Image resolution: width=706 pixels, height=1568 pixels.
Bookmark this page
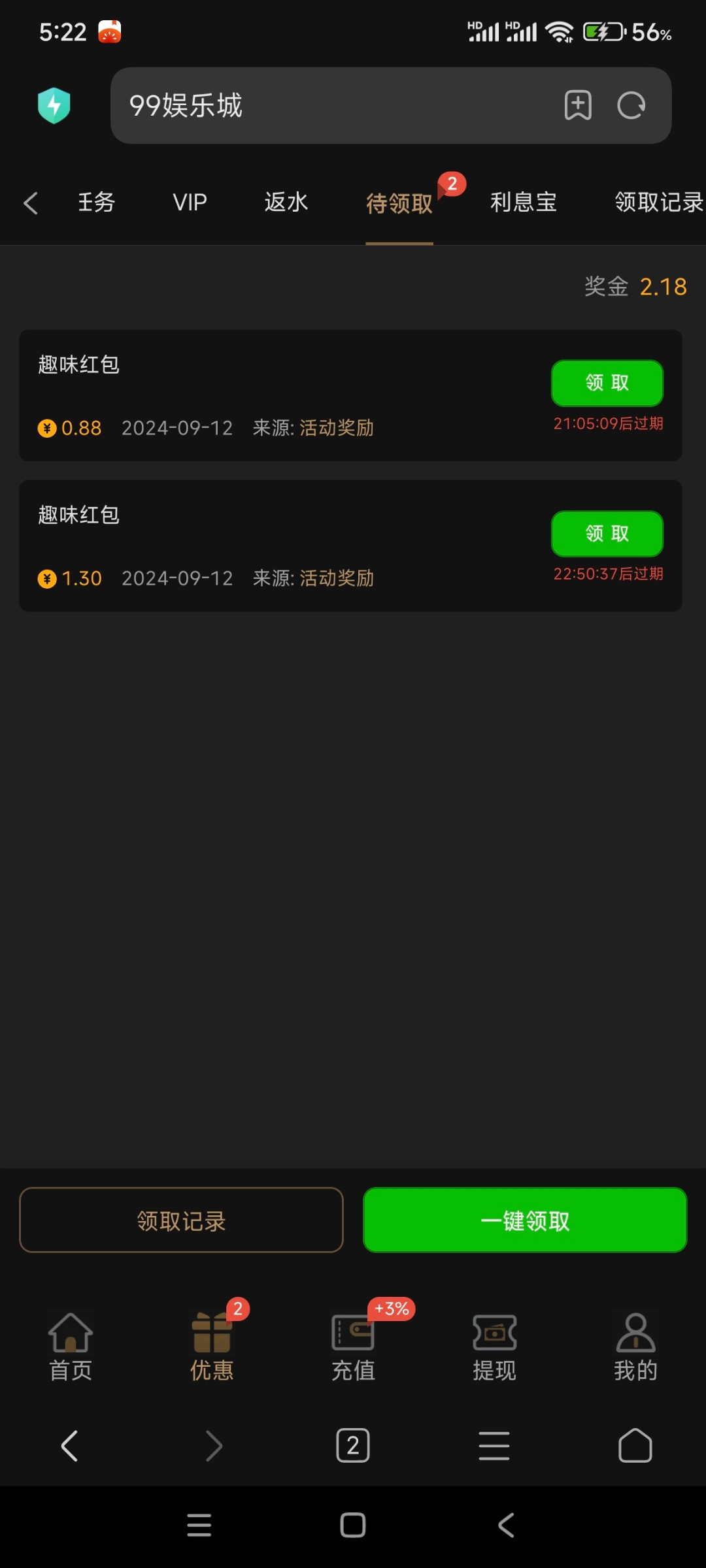click(x=578, y=105)
